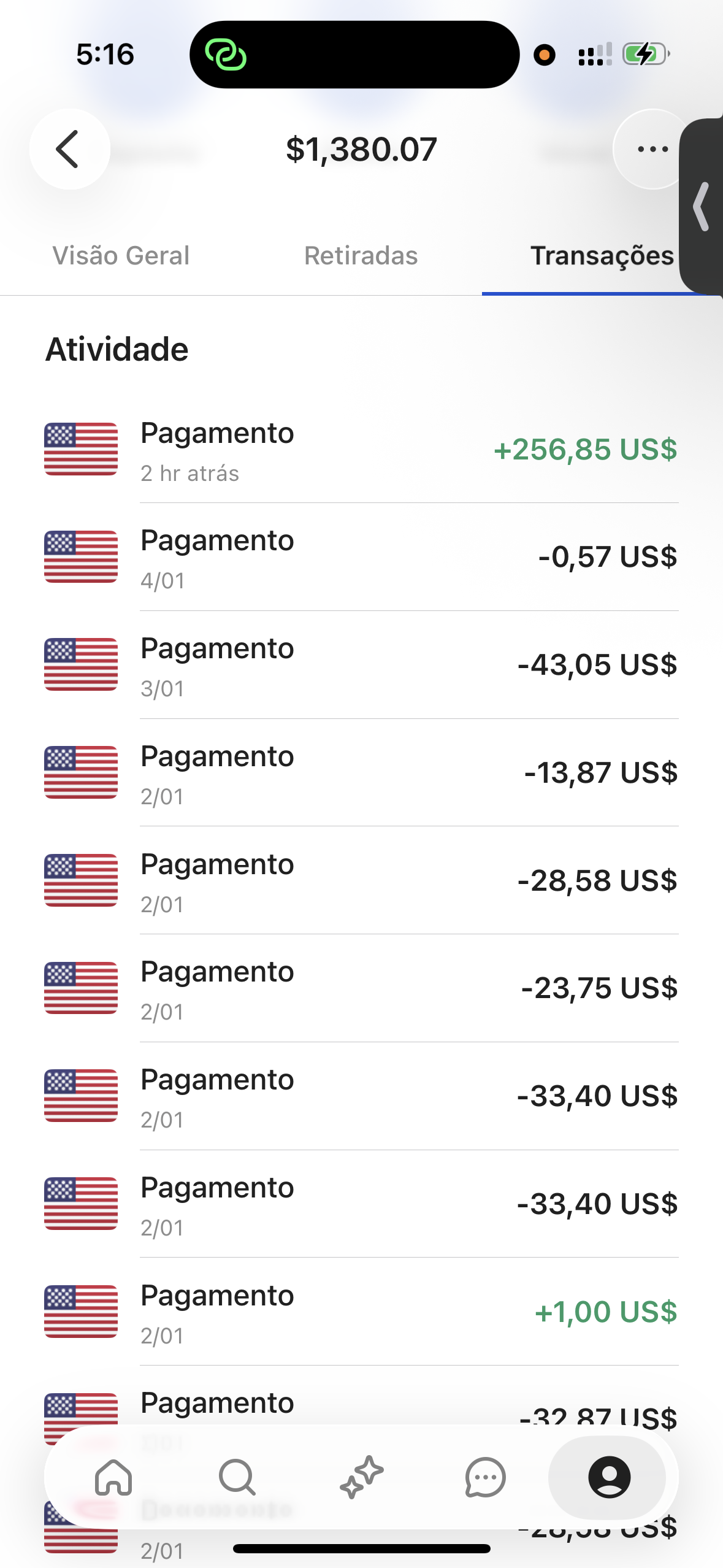The image size is (723, 1568).
Task: Open the -23,75 US$ payment
Action: pos(361,988)
